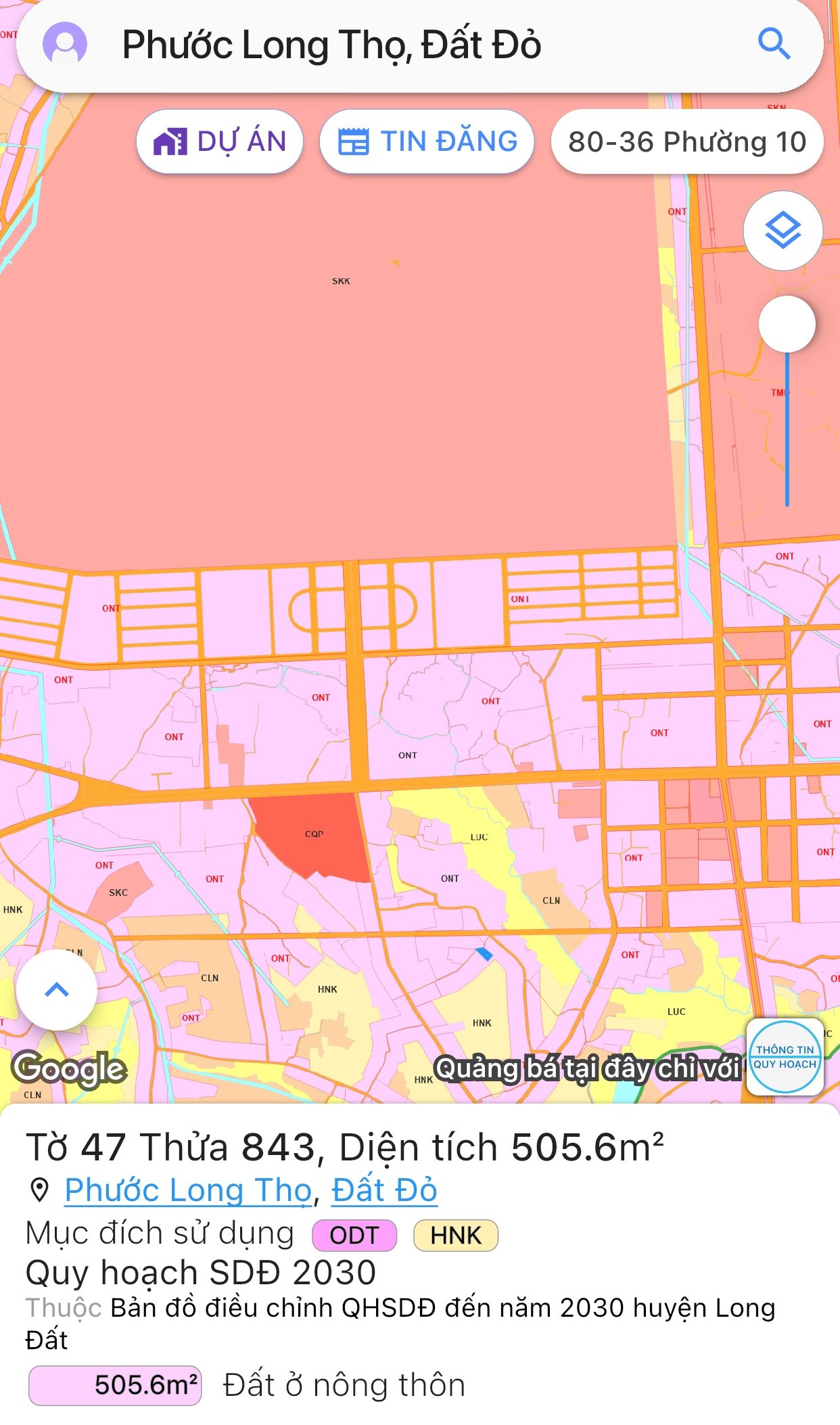The height and width of the screenshot is (1425, 840).
Task: Open the user profile avatar
Action: click(x=65, y=44)
